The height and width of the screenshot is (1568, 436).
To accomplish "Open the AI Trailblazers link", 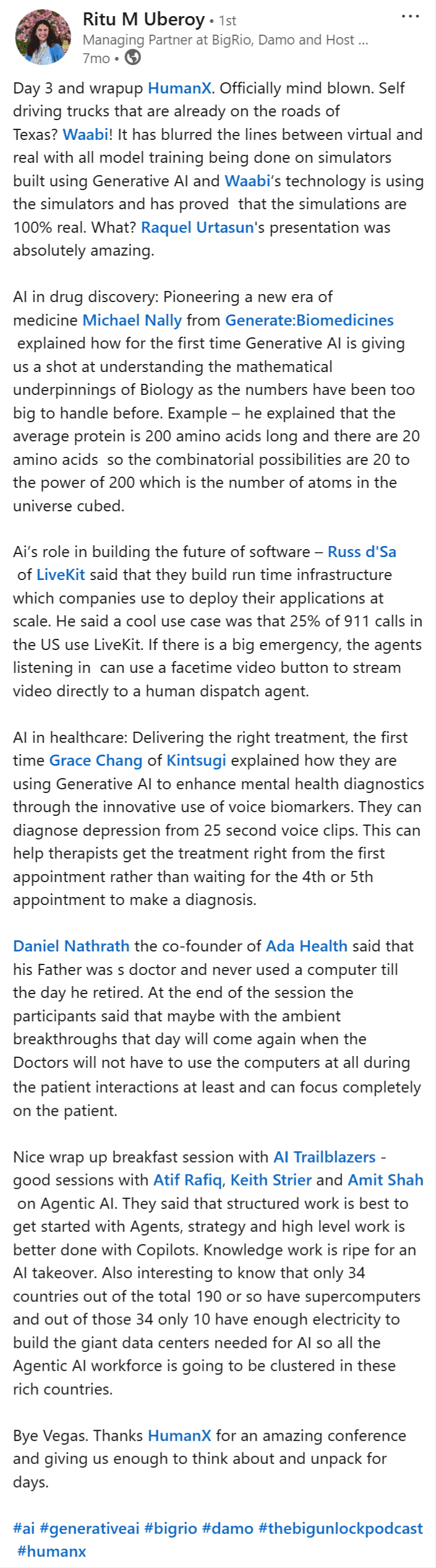I will tap(325, 1157).
